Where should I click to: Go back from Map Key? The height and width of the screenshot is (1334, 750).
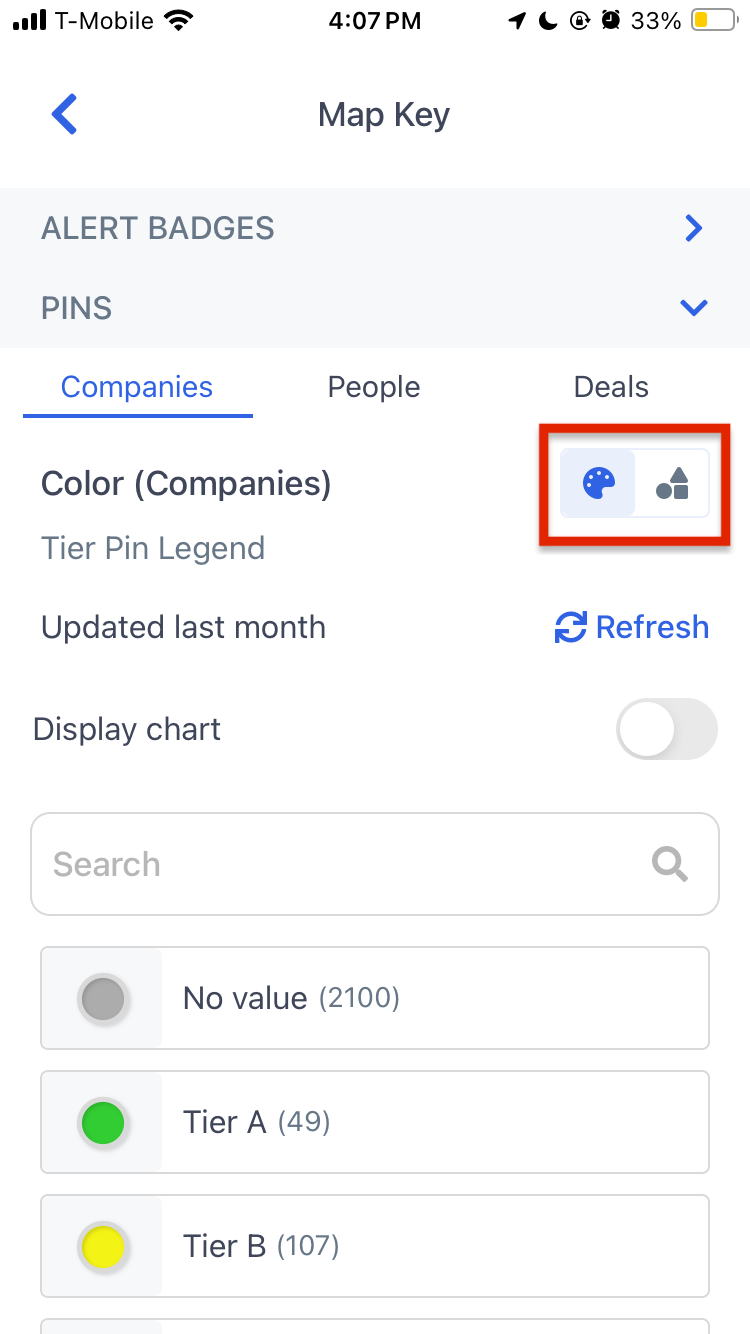[65, 115]
